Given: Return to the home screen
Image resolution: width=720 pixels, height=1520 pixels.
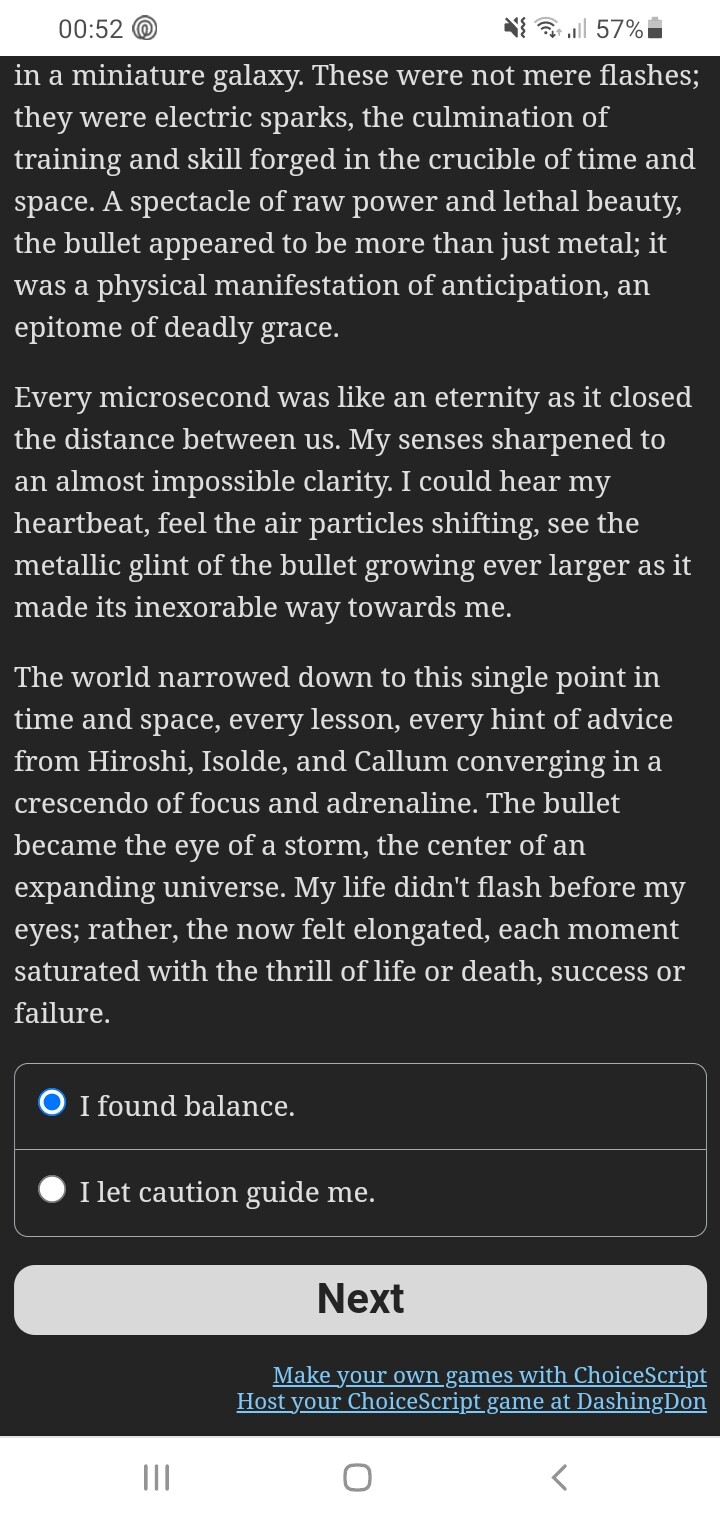Looking at the screenshot, I should point(357,1476).
